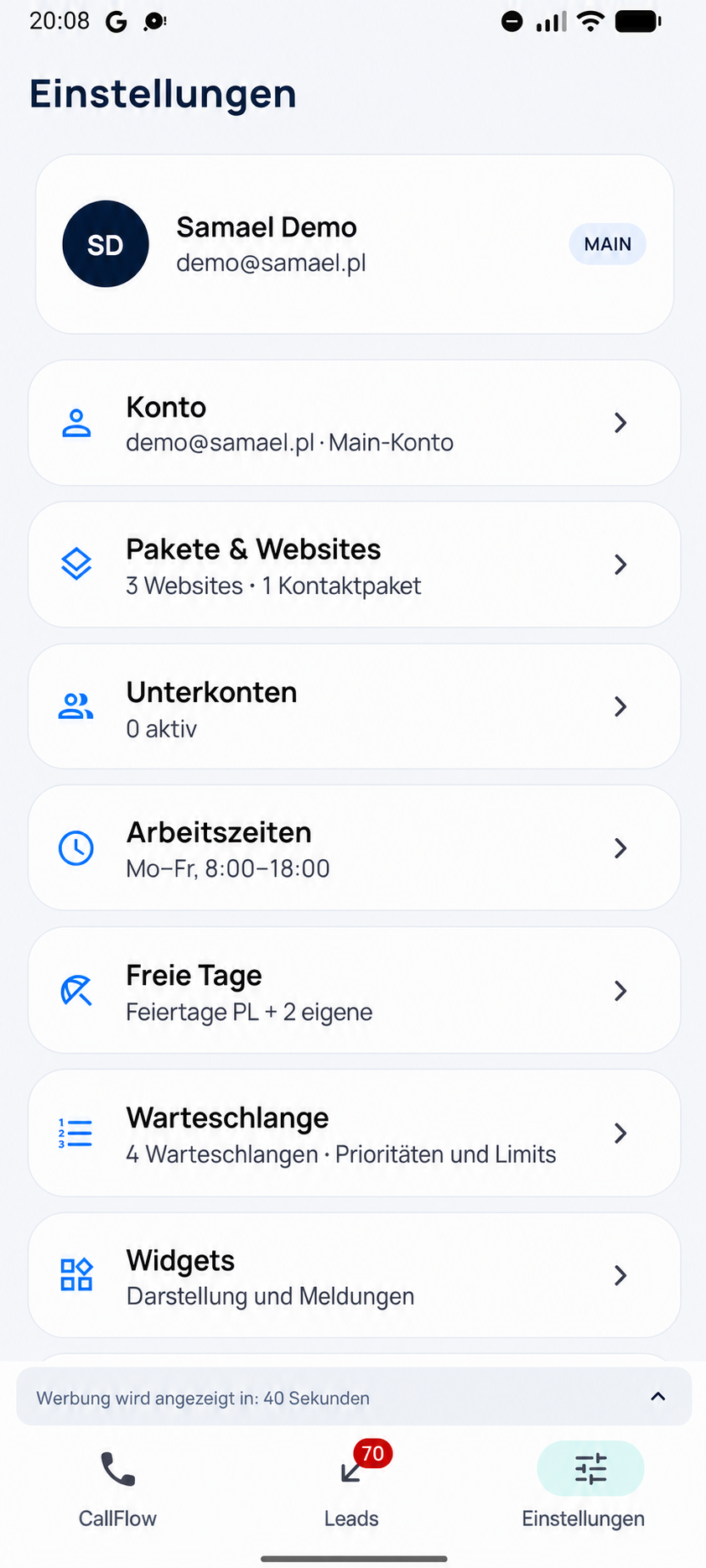Image resolution: width=706 pixels, height=1568 pixels.
Task: Open the Freie Tage row
Action: [x=354, y=990]
